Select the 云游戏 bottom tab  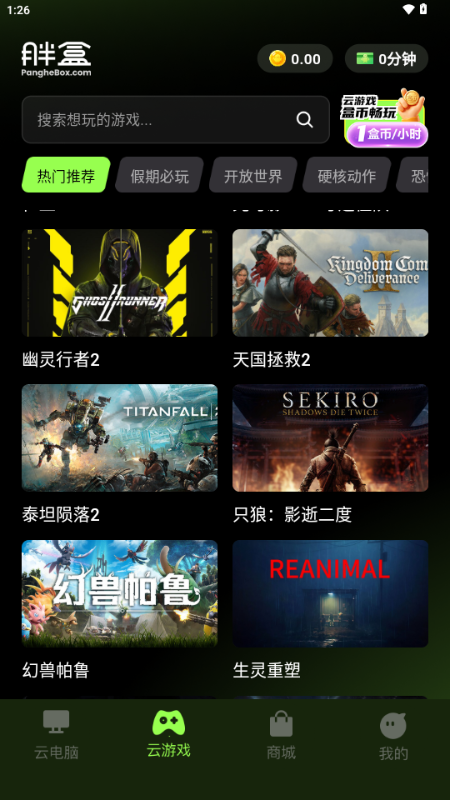(x=168, y=734)
